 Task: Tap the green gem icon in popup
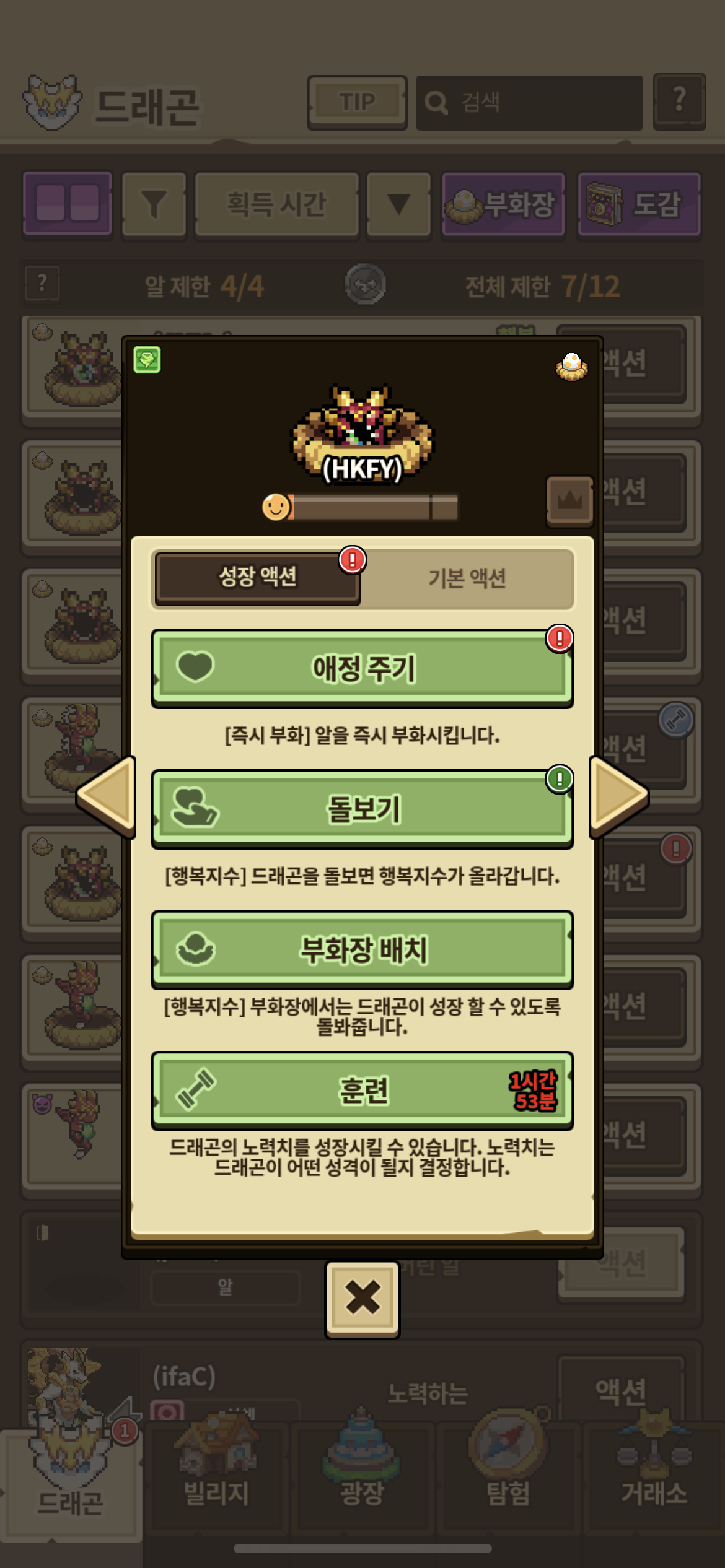pos(147,359)
